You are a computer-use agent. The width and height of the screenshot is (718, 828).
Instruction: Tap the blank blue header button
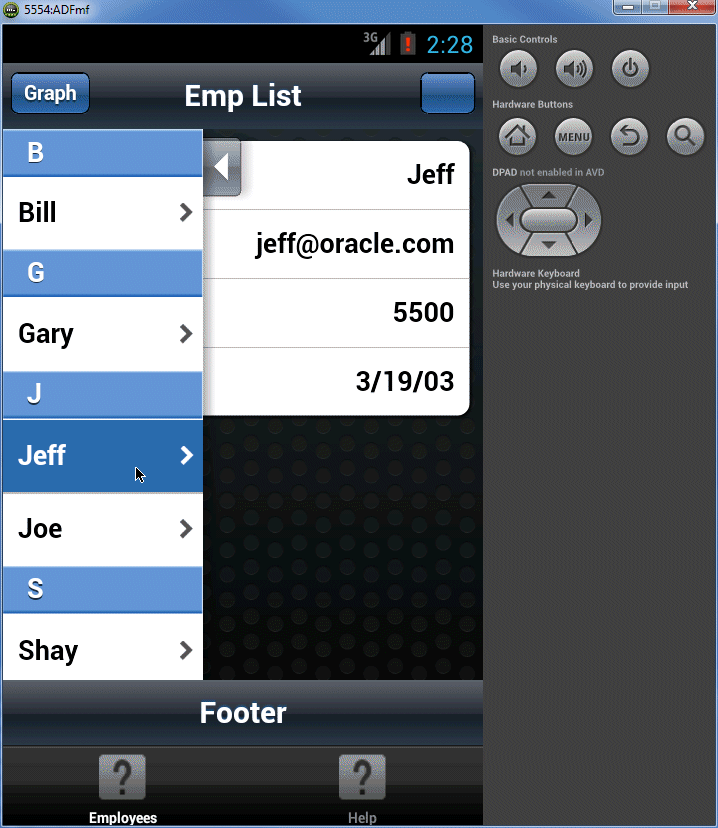447,94
